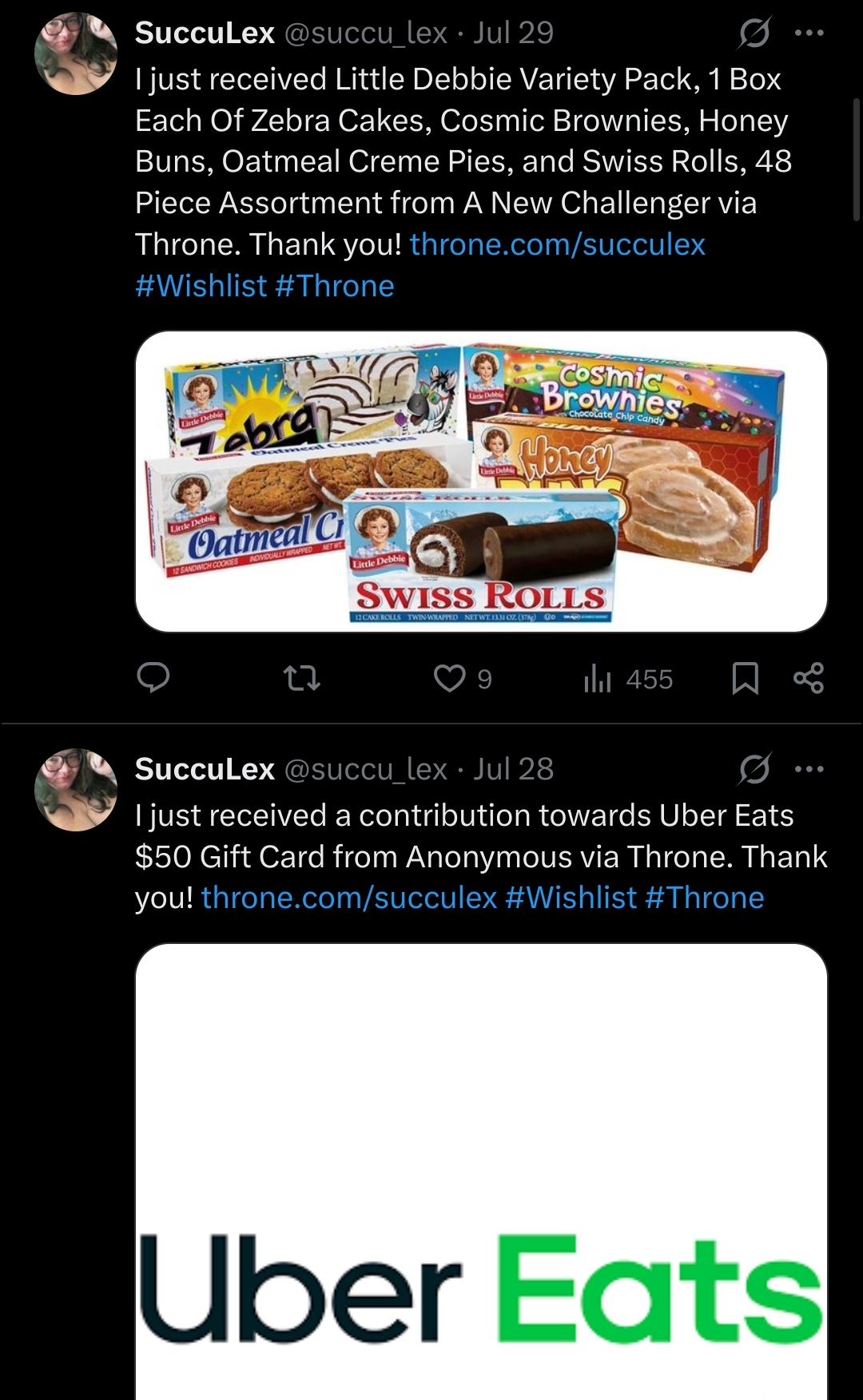Image resolution: width=863 pixels, height=1400 pixels.
Task: Bookmark the Little Debbie Variety Pack post
Action: [x=745, y=678]
